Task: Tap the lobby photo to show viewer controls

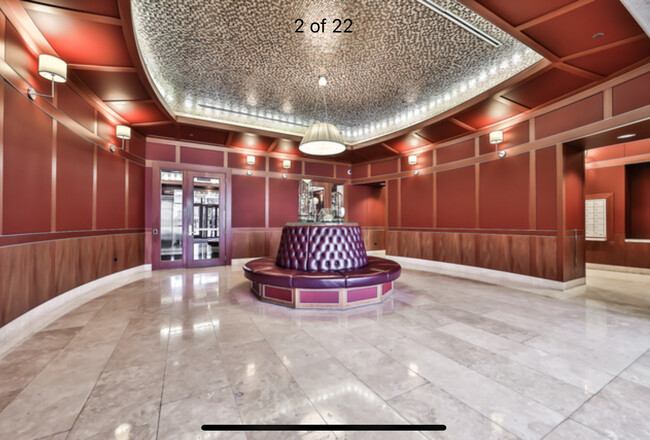Action: pyautogui.click(x=325, y=220)
